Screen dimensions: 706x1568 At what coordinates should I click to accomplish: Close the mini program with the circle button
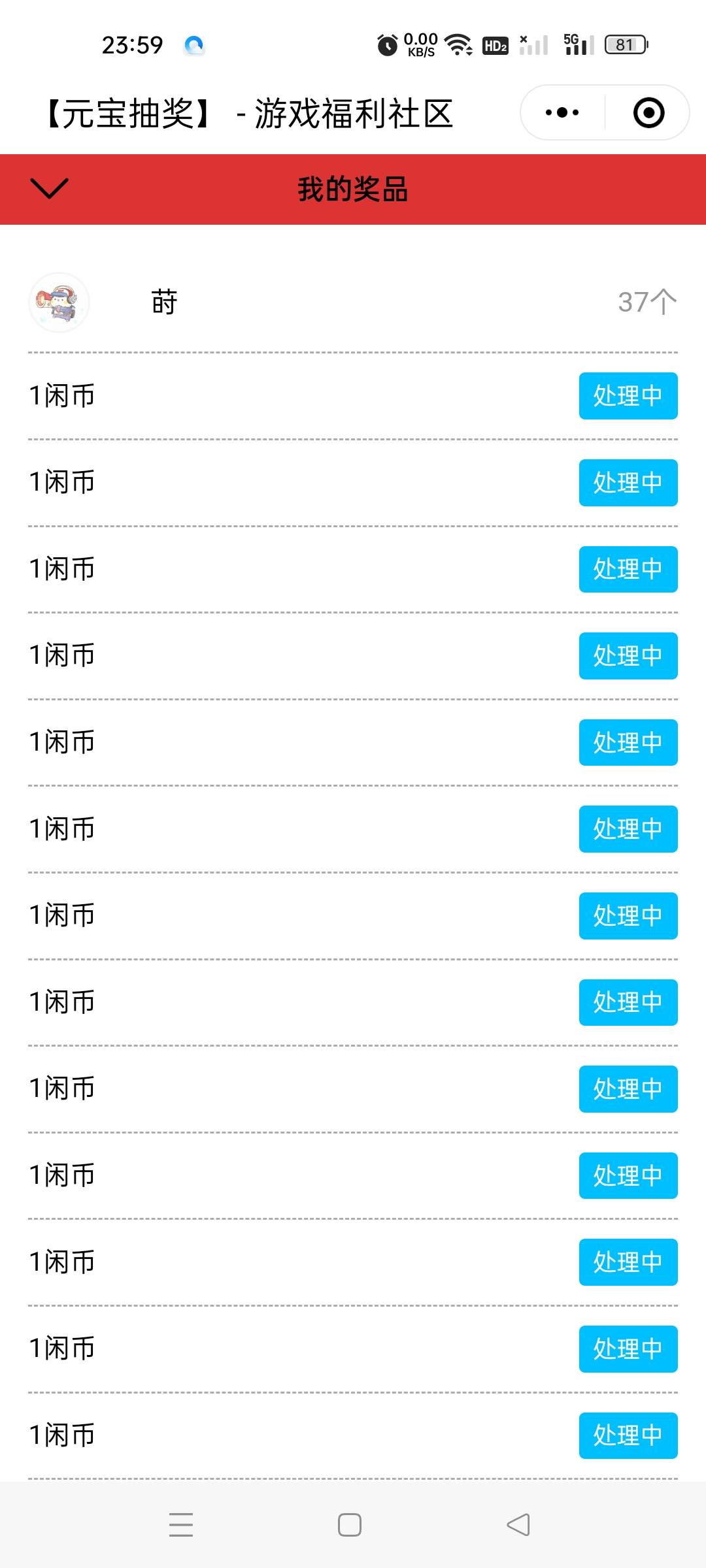pos(648,112)
